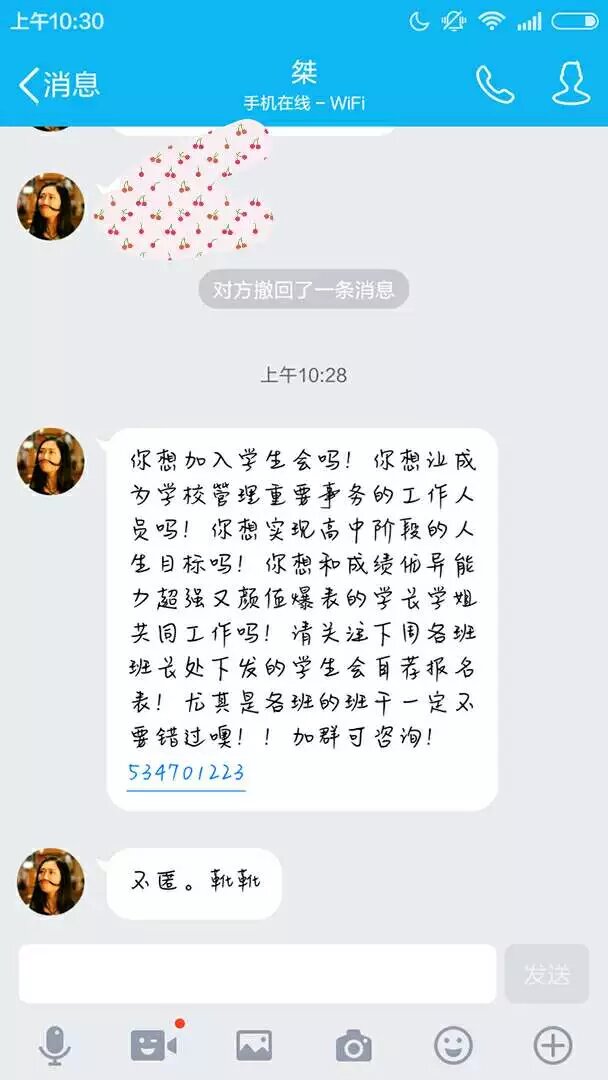This screenshot has height=1080, width=608.
Task: Tap the sender's avatar beside the long message
Action: tap(51, 461)
